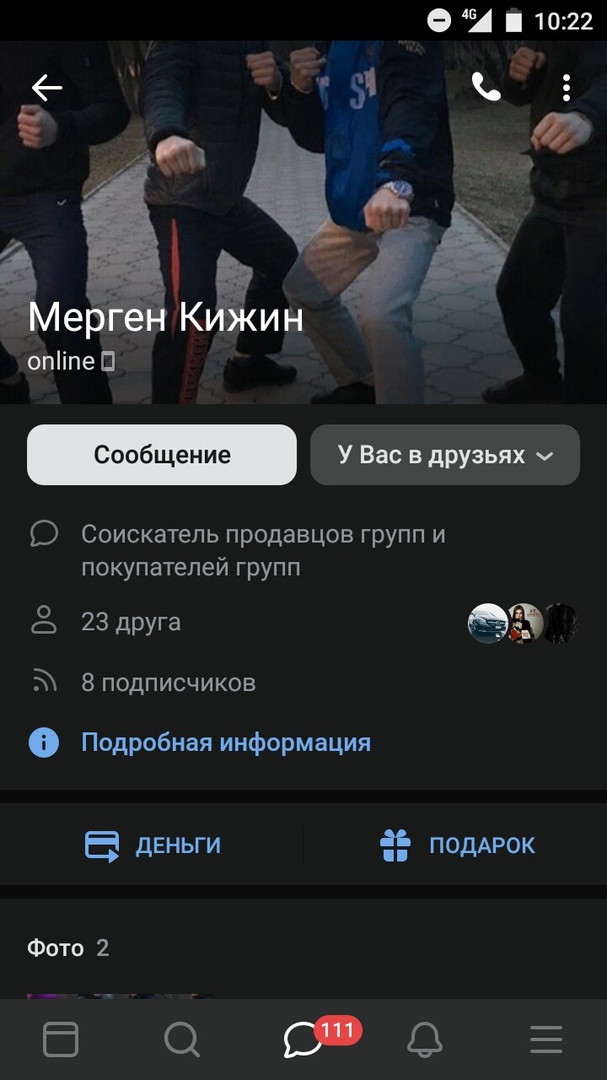Send a gift via ПОДАРОК button

458,845
